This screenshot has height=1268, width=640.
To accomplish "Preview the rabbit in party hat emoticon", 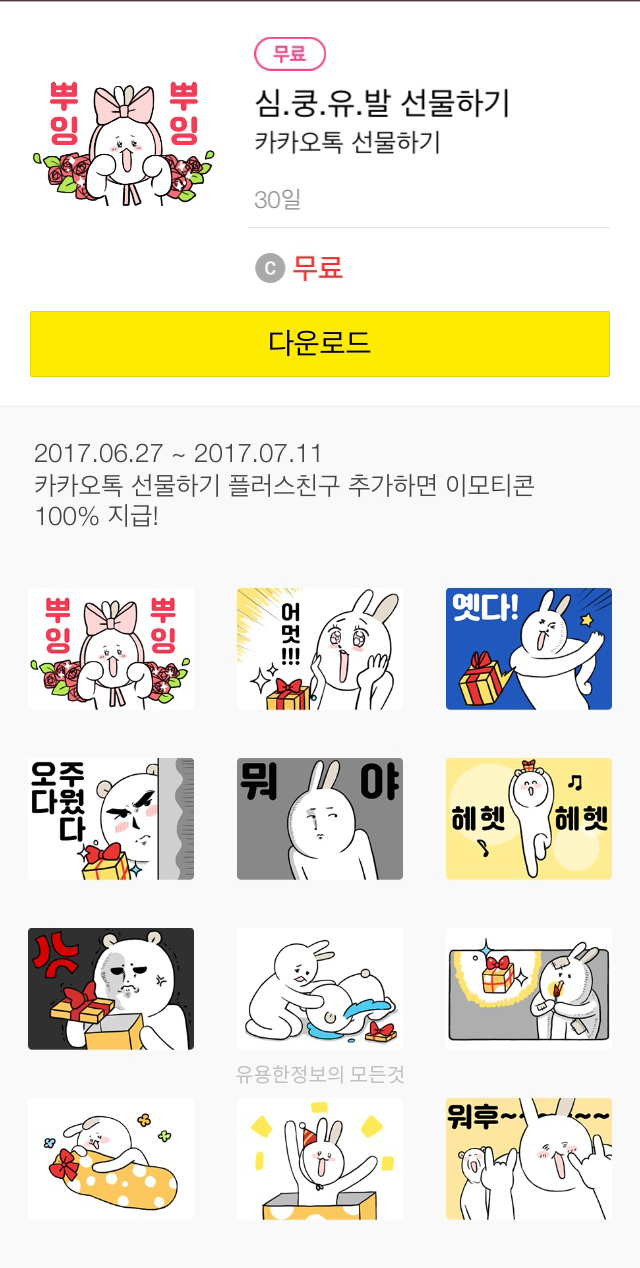I will (320, 1159).
